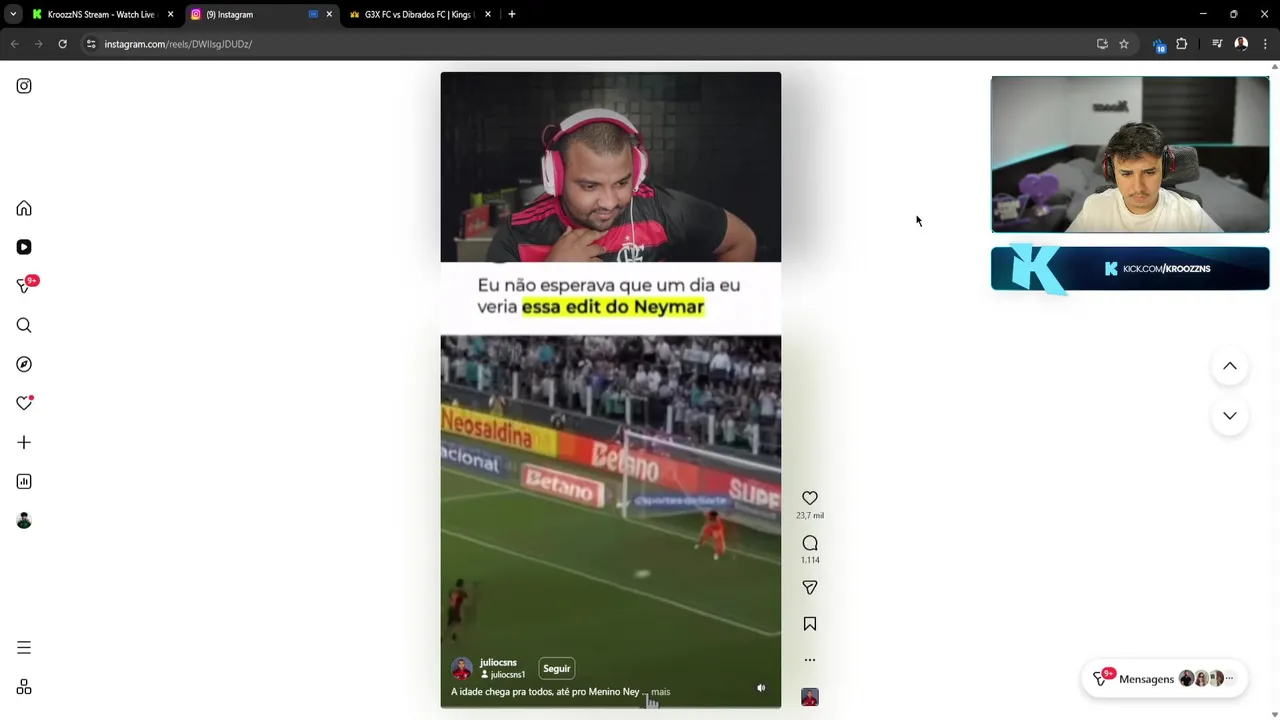
Task: Open the reel's three-dot options menu
Action: [x=810, y=660]
